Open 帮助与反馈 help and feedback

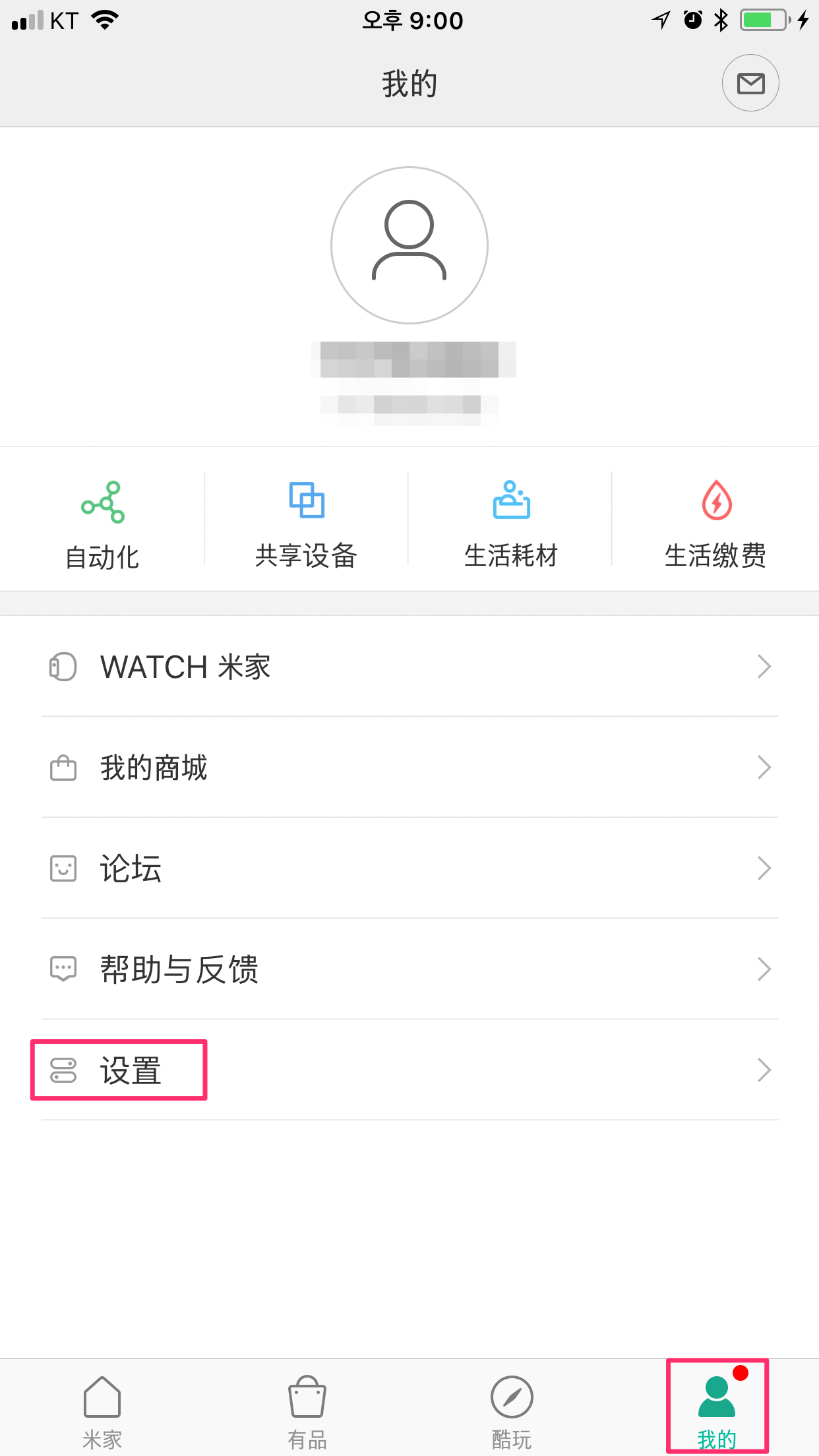pyautogui.click(x=409, y=969)
